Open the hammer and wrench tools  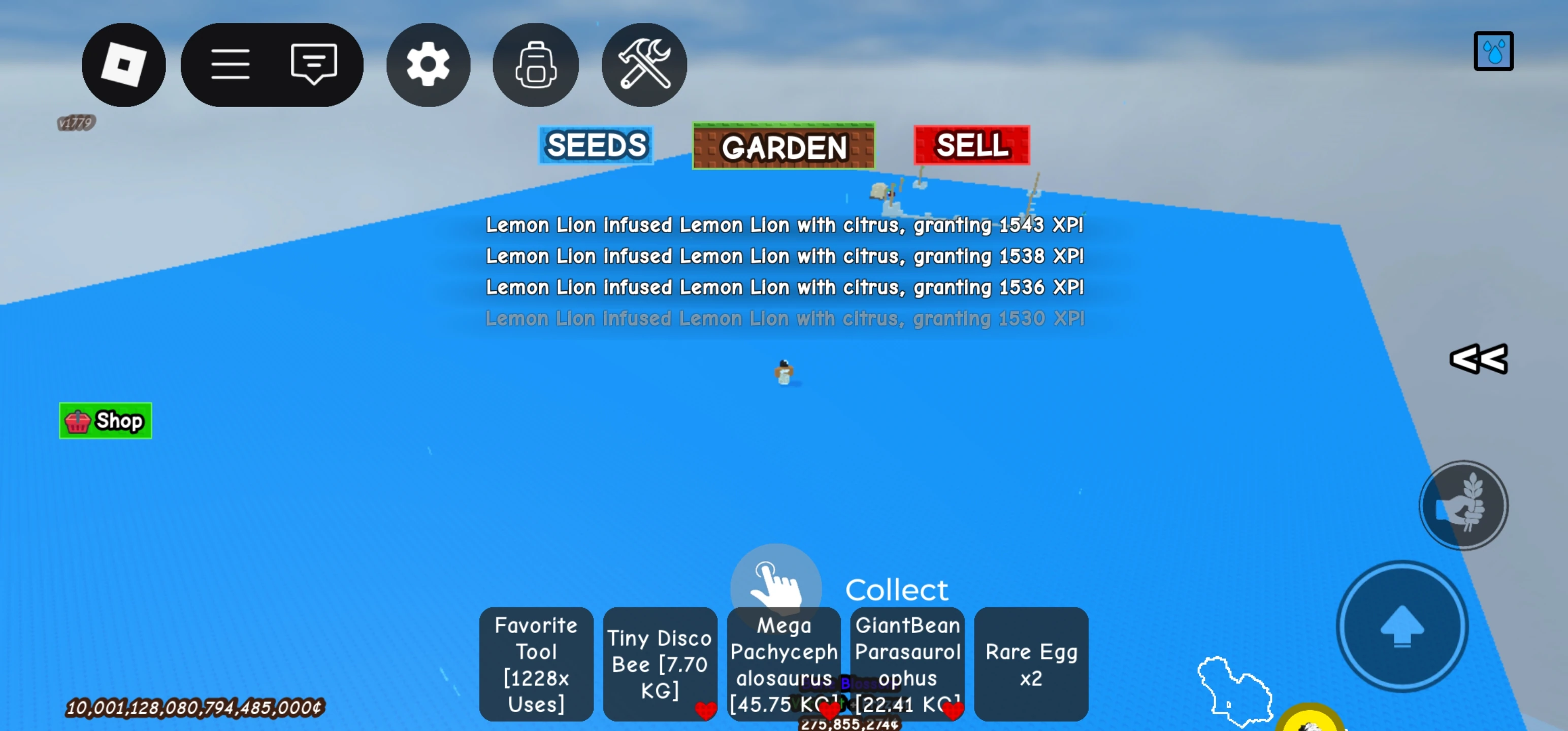pyautogui.click(x=644, y=64)
